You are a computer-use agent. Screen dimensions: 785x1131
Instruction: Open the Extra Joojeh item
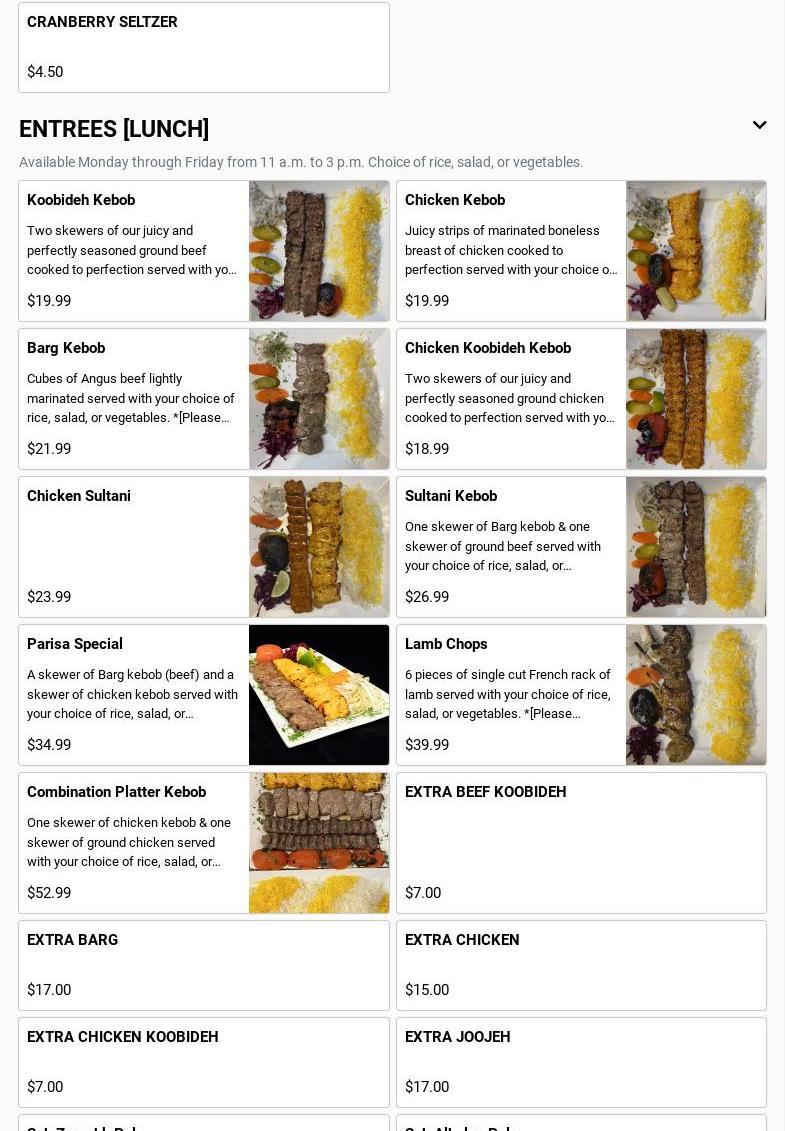coord(581,1062)
